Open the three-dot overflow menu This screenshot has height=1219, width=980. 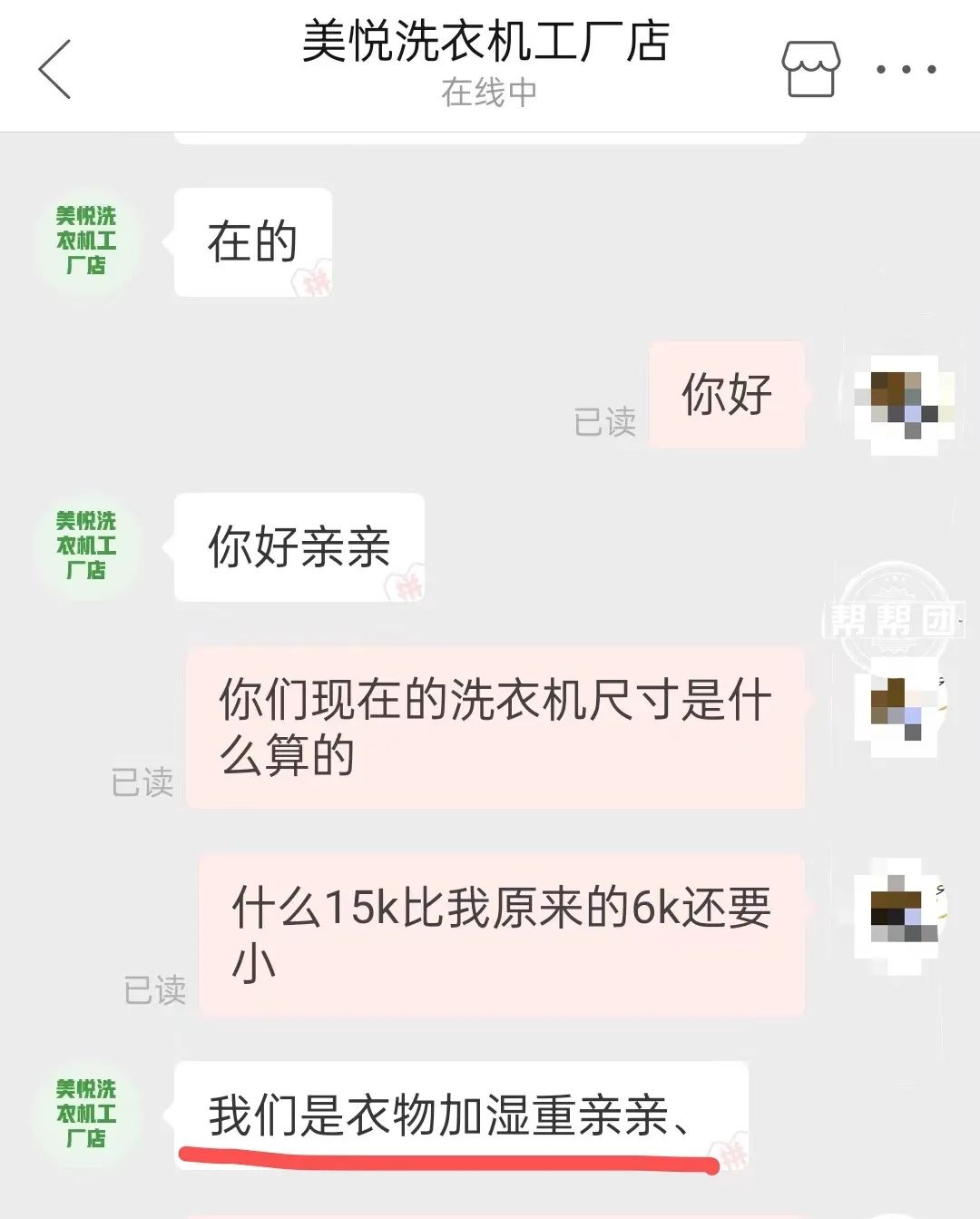906,69
